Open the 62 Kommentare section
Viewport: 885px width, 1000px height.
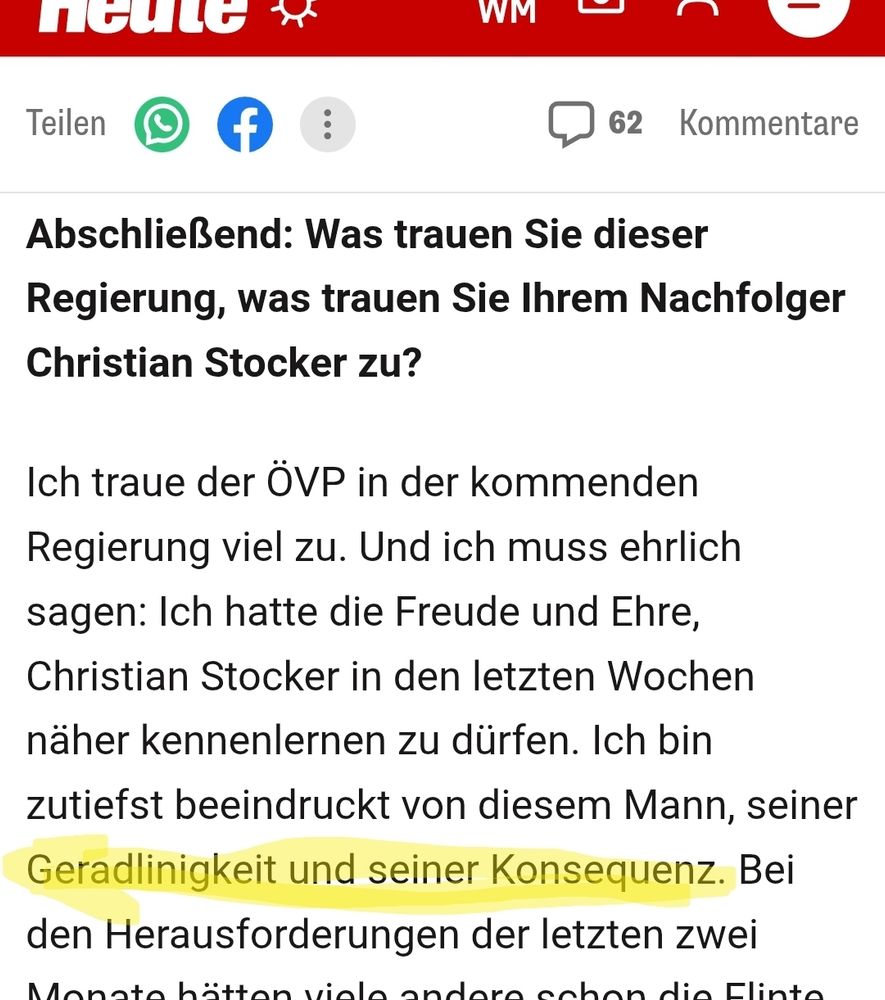tap(702, 124)
